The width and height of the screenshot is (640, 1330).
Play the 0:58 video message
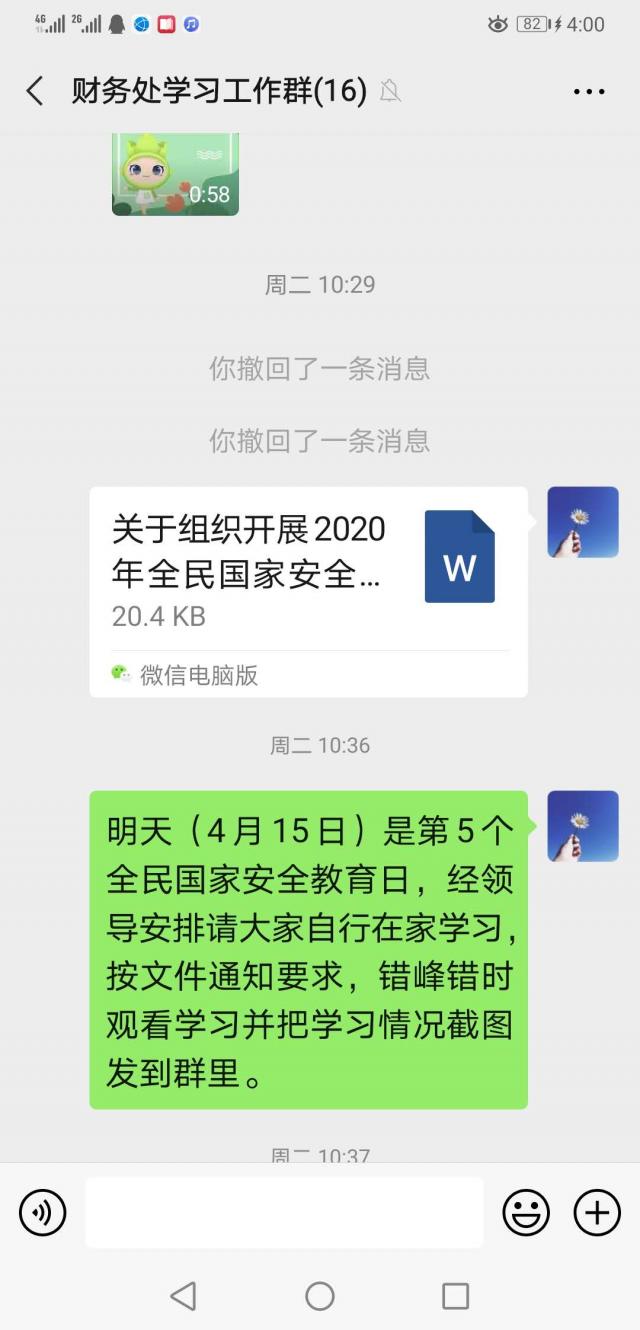point(175,175)
